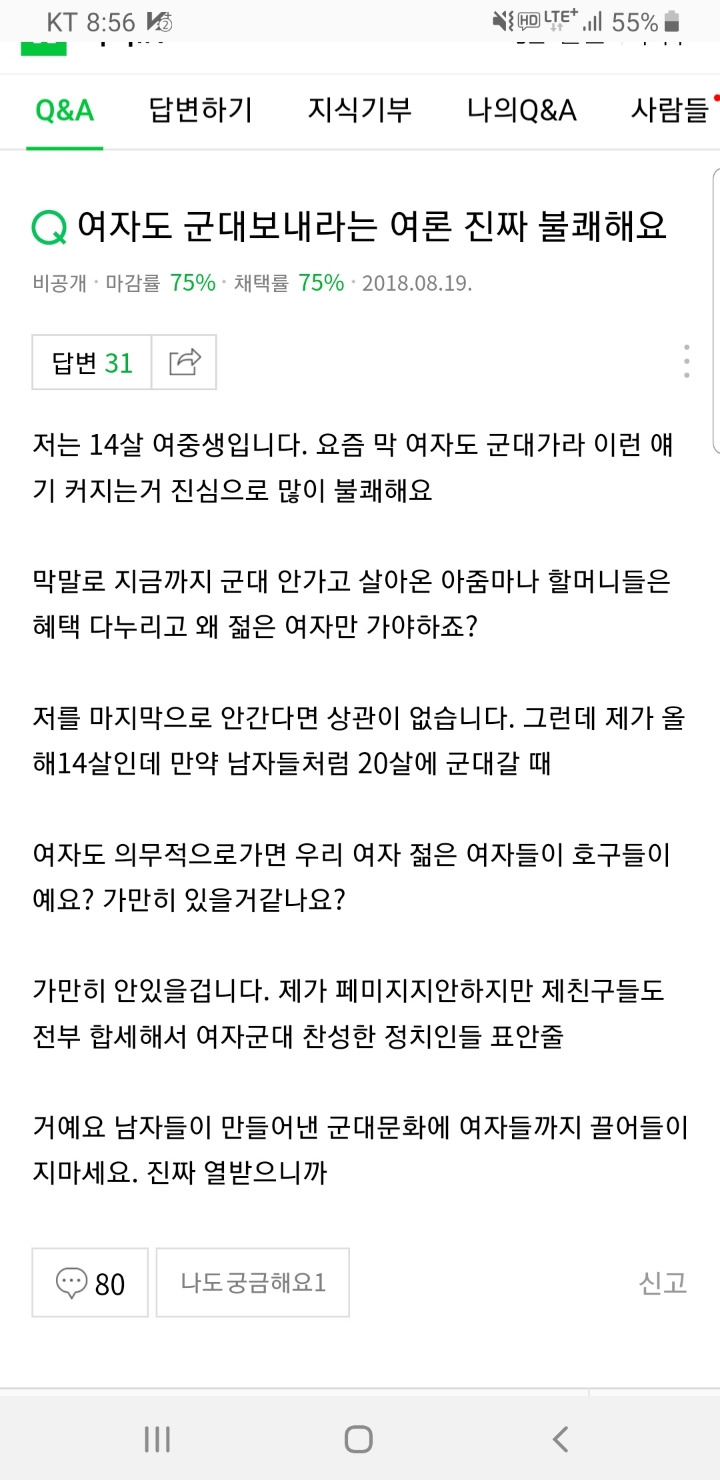The image size is (720, 1480).
Task: Open the three-dot overflow menu
Action: coord(686,361)
